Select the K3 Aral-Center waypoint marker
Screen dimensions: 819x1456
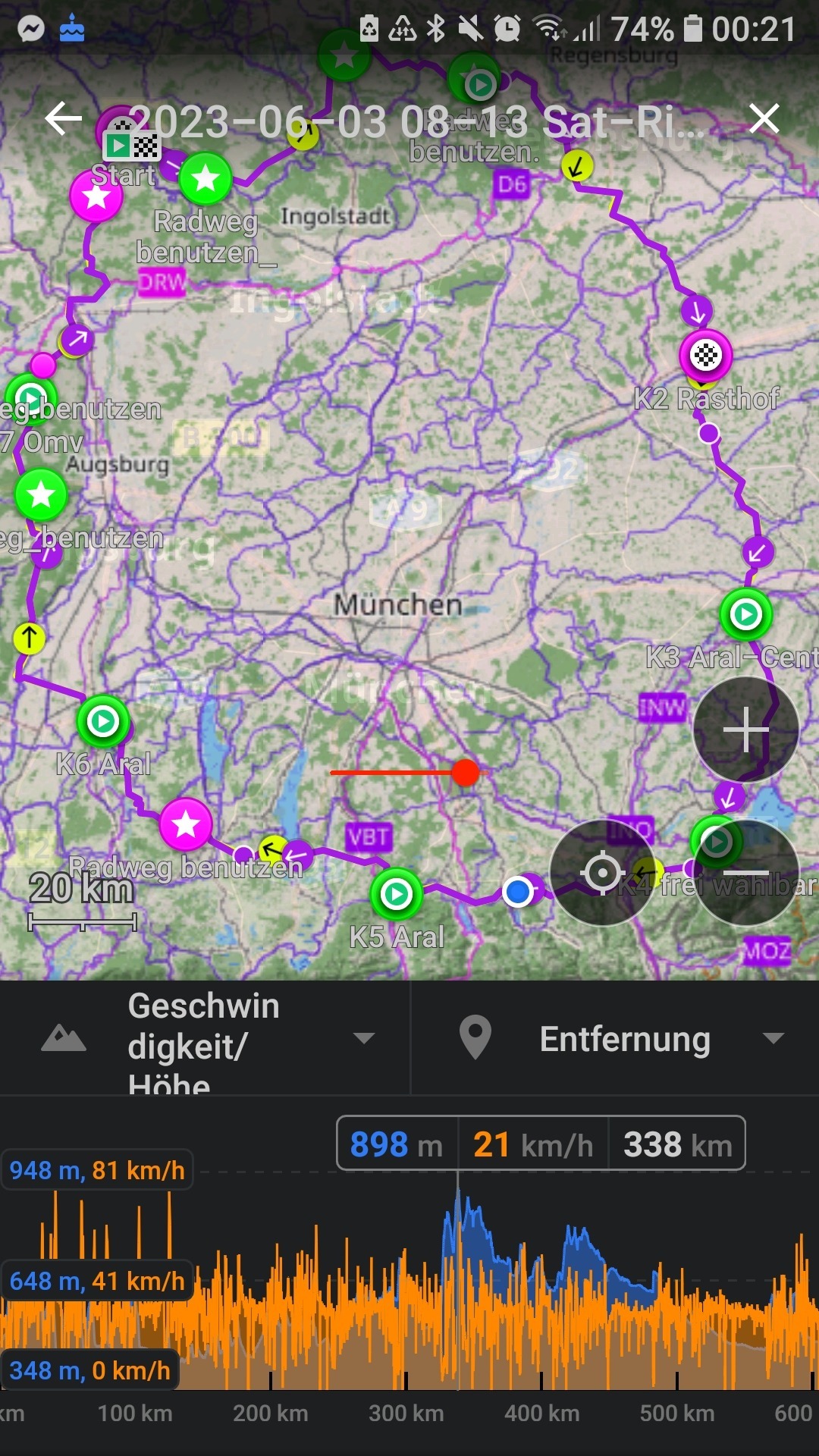pyautogui.click(x=745, y=614)
